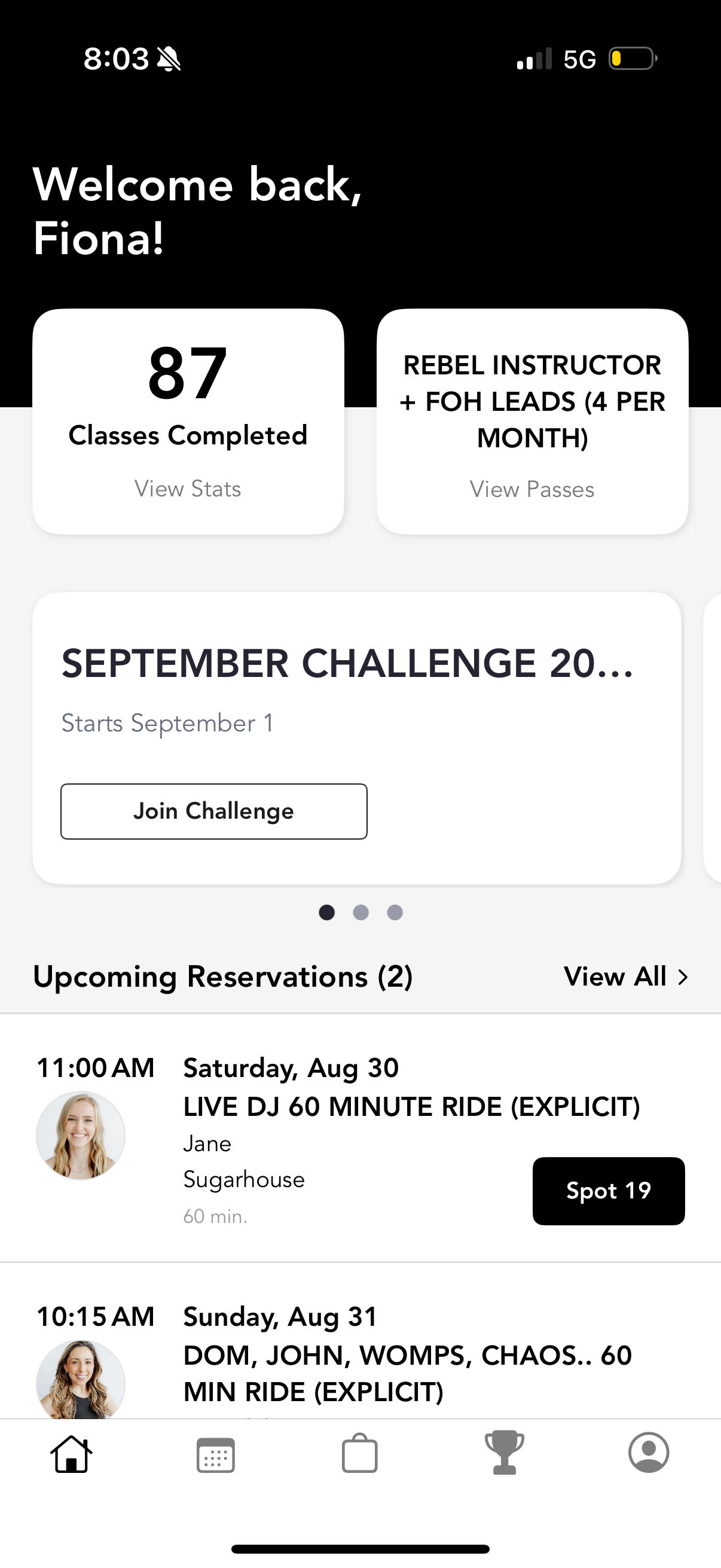View all upcoming reservations
This screenshot has width=721, height=1568.
(x=625, y=977)
